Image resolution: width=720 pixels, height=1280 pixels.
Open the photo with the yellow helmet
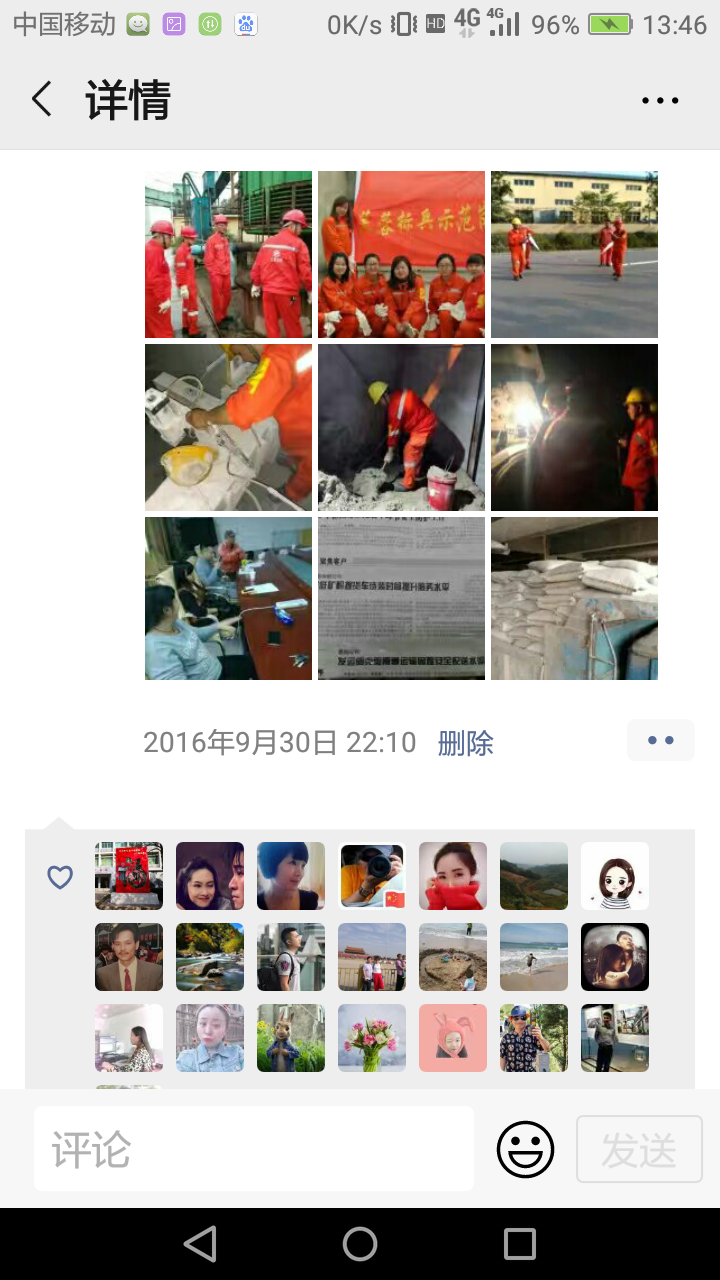[x=228, y=427]
